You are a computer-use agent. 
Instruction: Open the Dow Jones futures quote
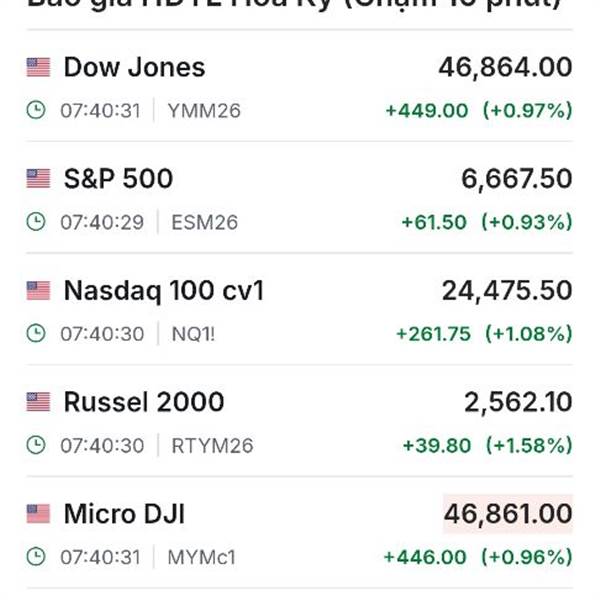tap(134, 68)
